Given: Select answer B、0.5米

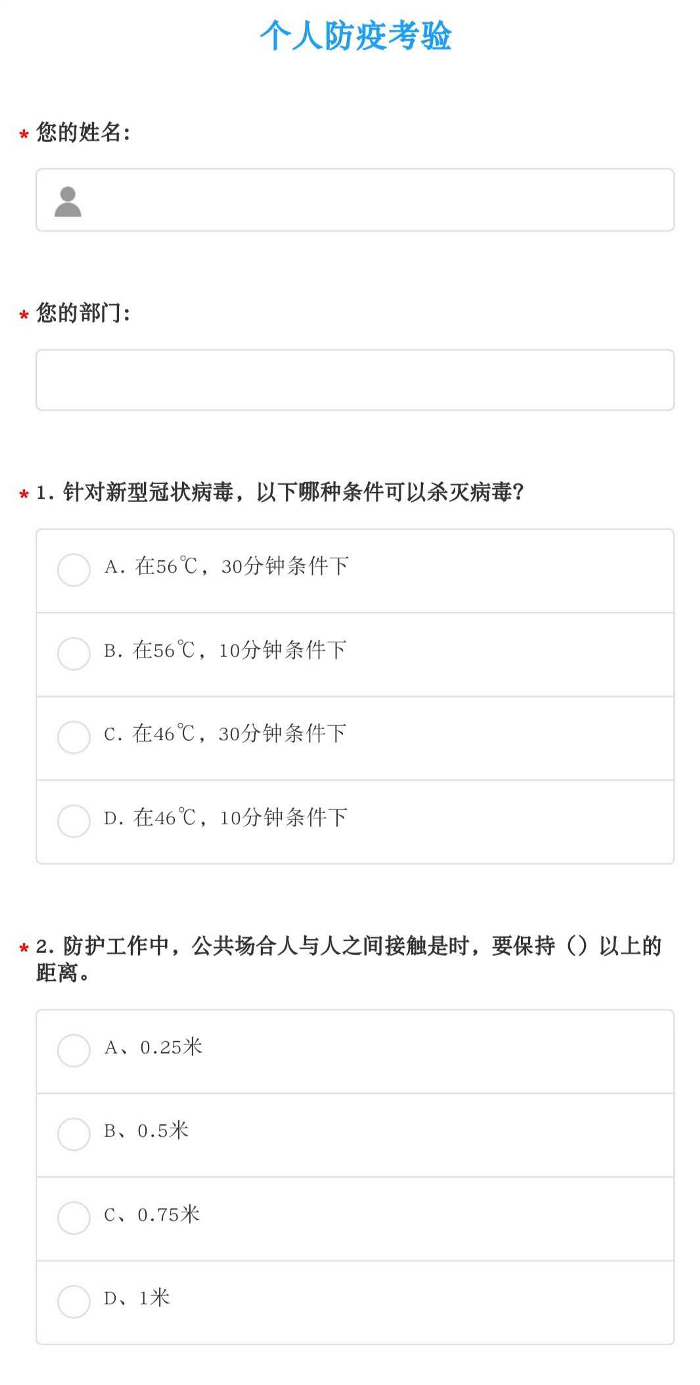Looking at the screenshot, I should pyautogui.click(x=355, y=1135).
